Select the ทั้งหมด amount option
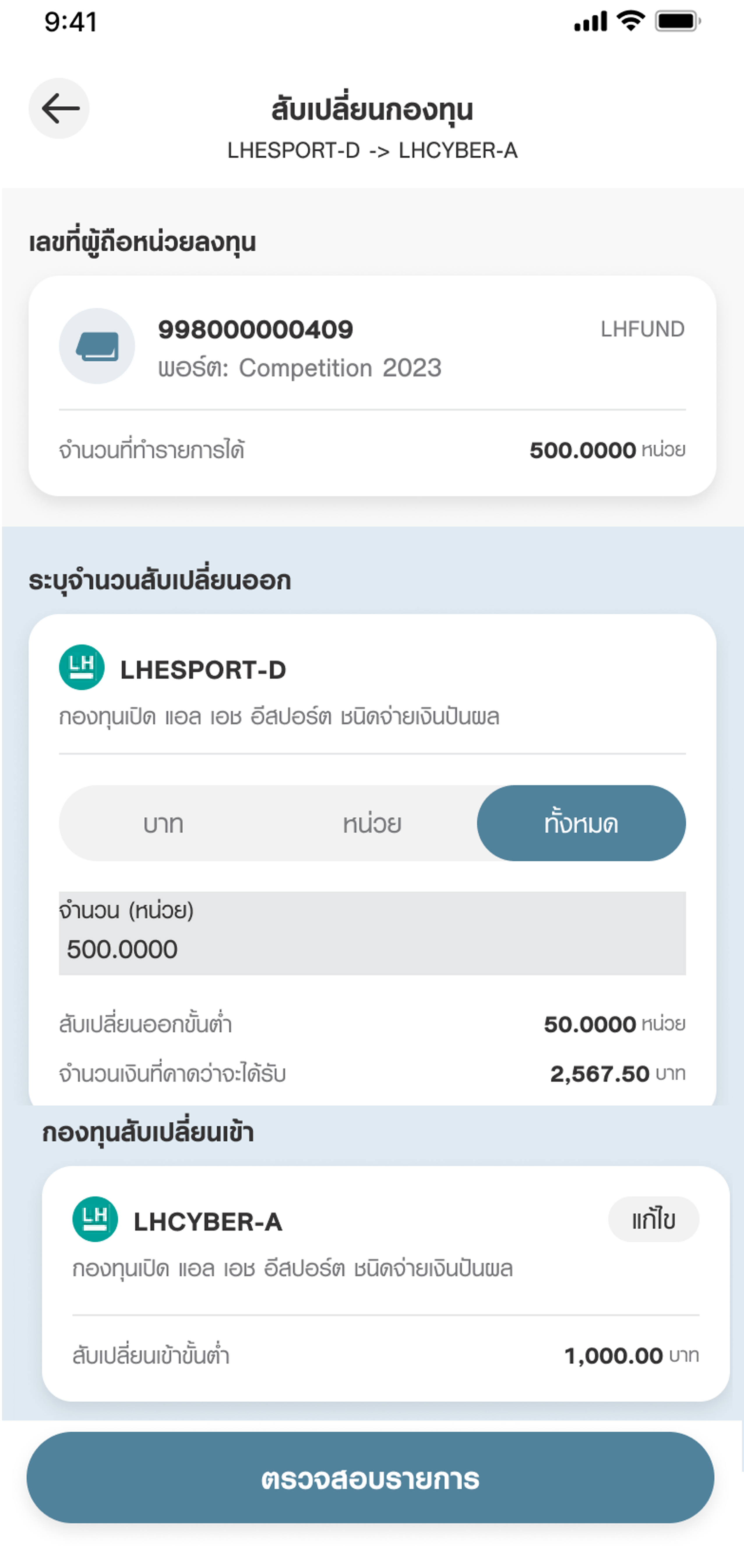744x1568 pixels. pos(581,823)
